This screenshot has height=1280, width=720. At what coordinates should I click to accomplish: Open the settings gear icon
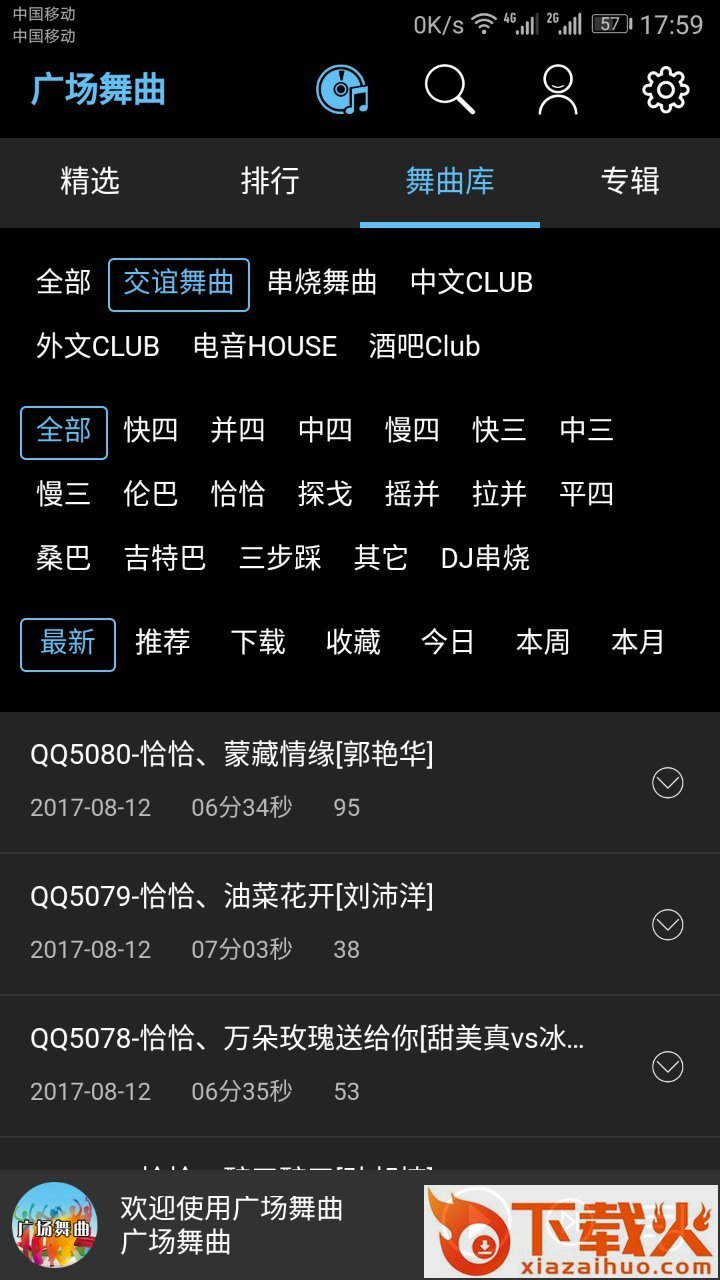666,90
